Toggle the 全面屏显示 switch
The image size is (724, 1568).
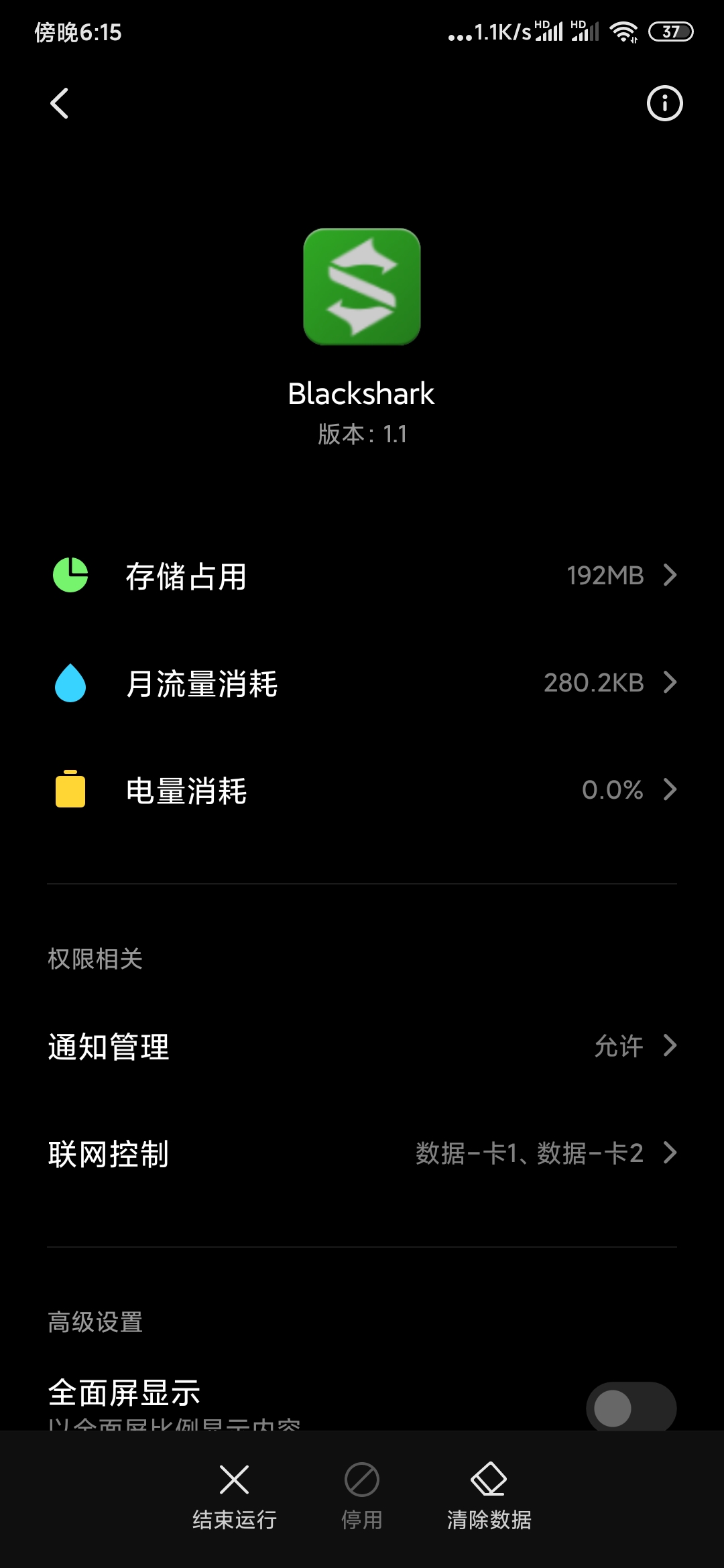pos(630,1407)
